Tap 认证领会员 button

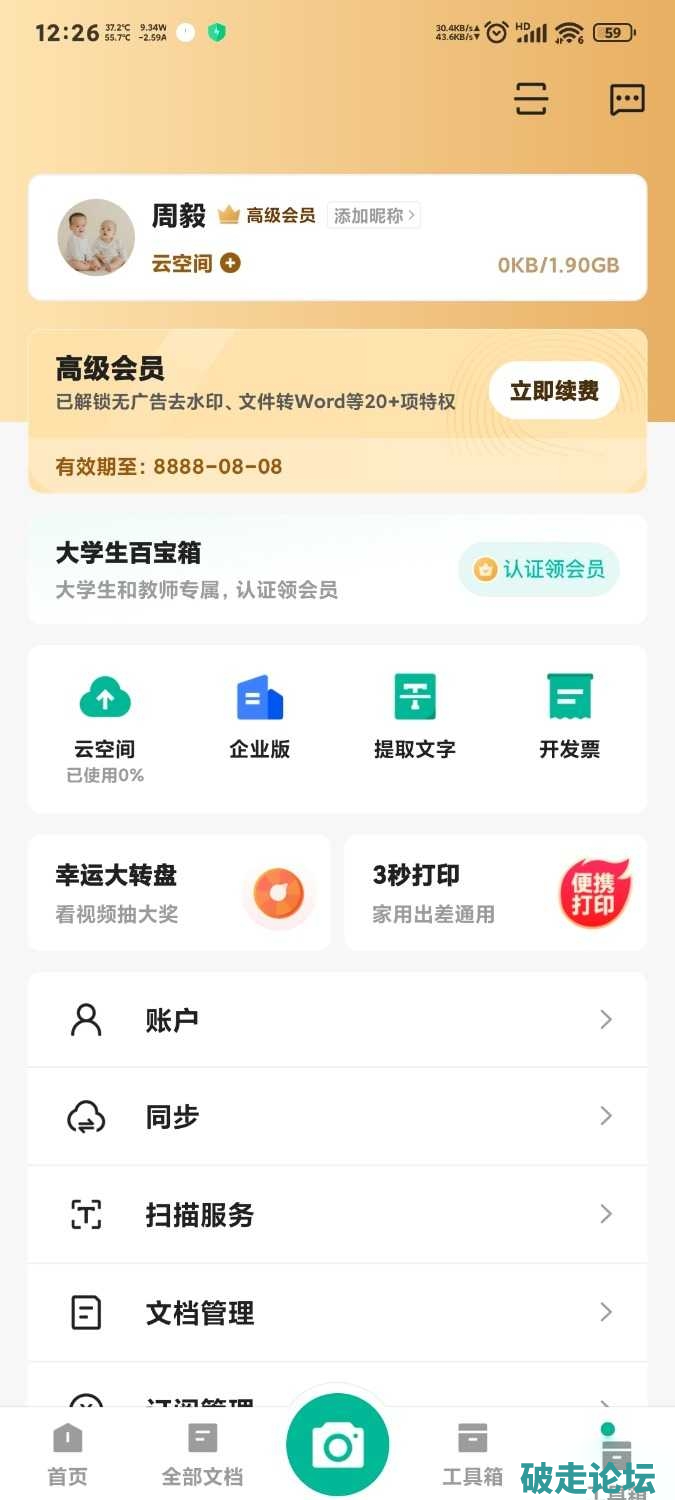(x=539, y=569)
